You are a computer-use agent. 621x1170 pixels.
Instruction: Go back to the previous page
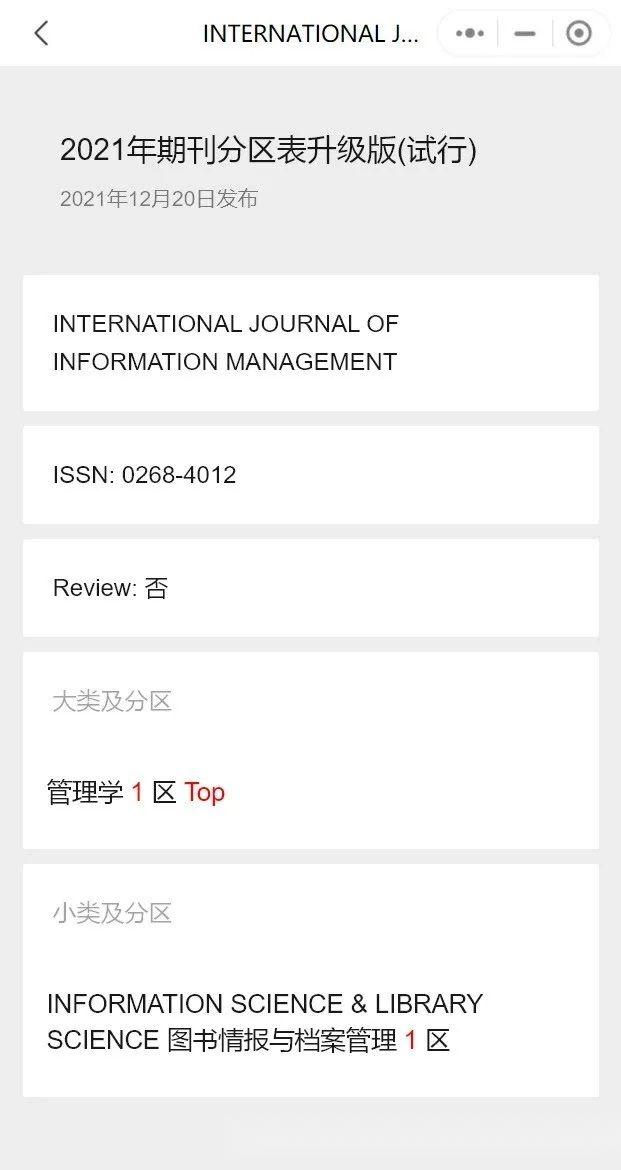click(41, 33)
